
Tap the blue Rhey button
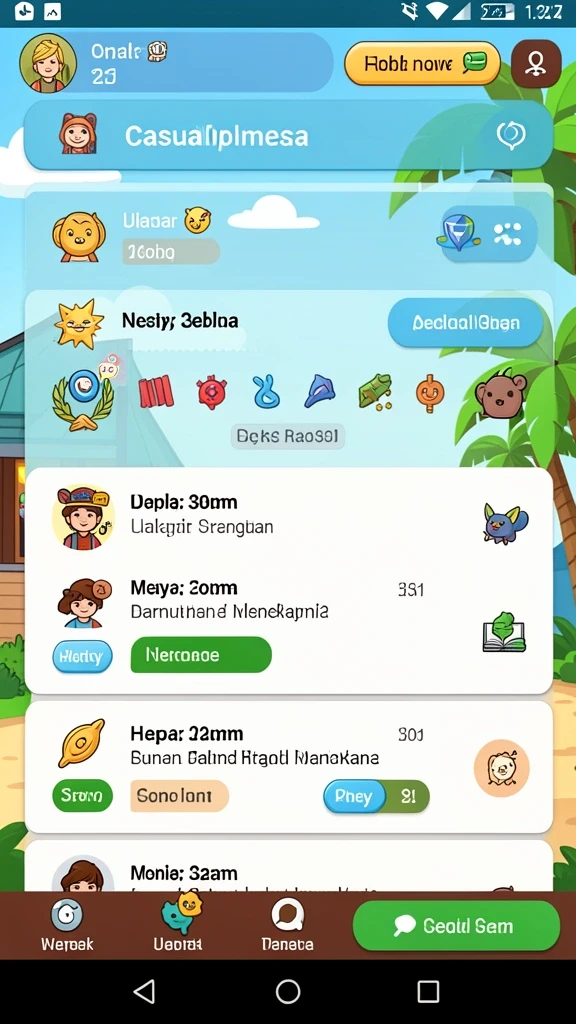[x=354, y=797]
